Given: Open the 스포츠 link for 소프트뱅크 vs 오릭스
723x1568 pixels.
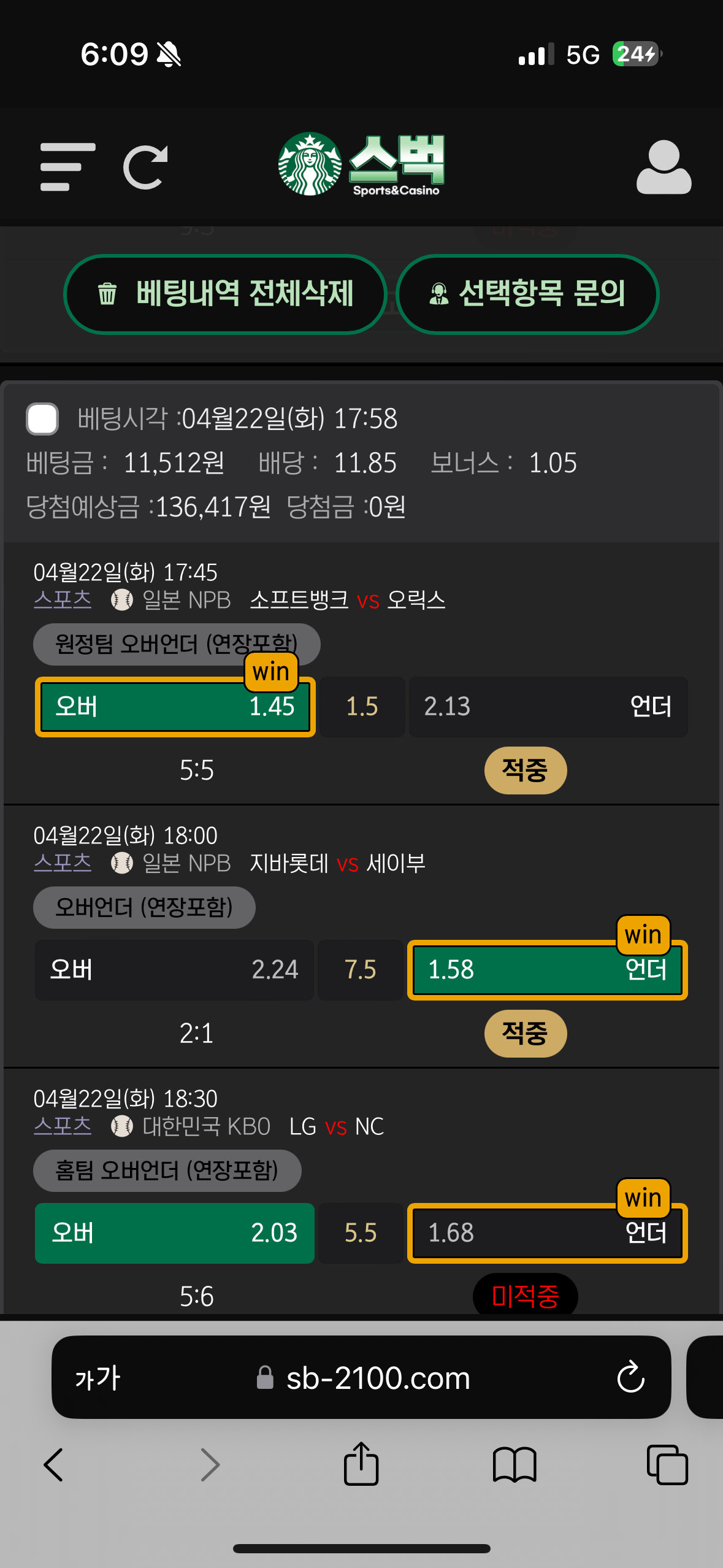Looking at the screenshot, I should coord(63,599).
